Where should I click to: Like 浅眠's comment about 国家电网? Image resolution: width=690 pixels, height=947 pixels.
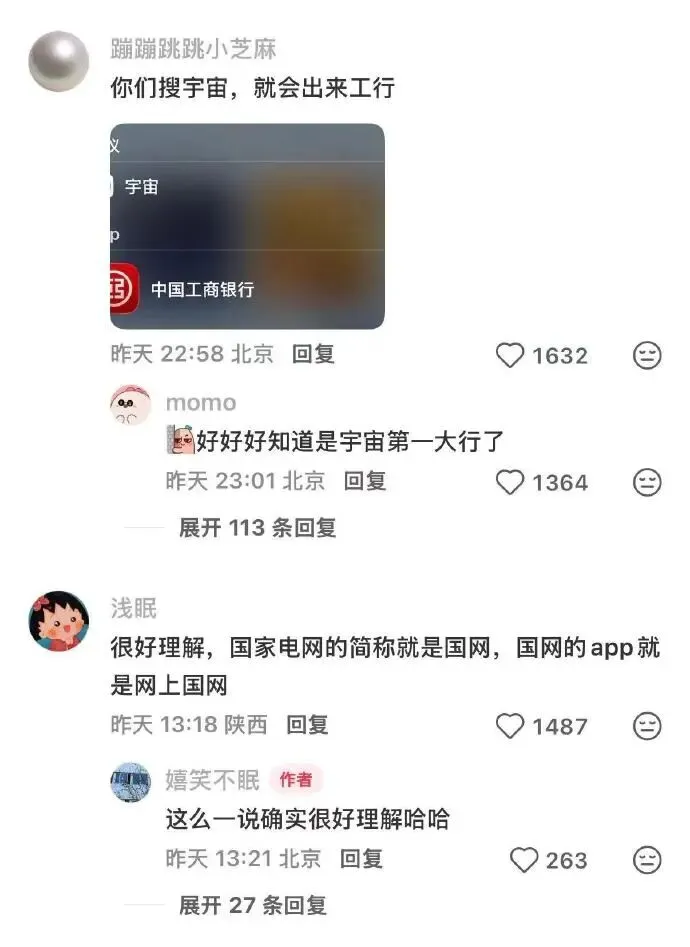tap(510, 726)
